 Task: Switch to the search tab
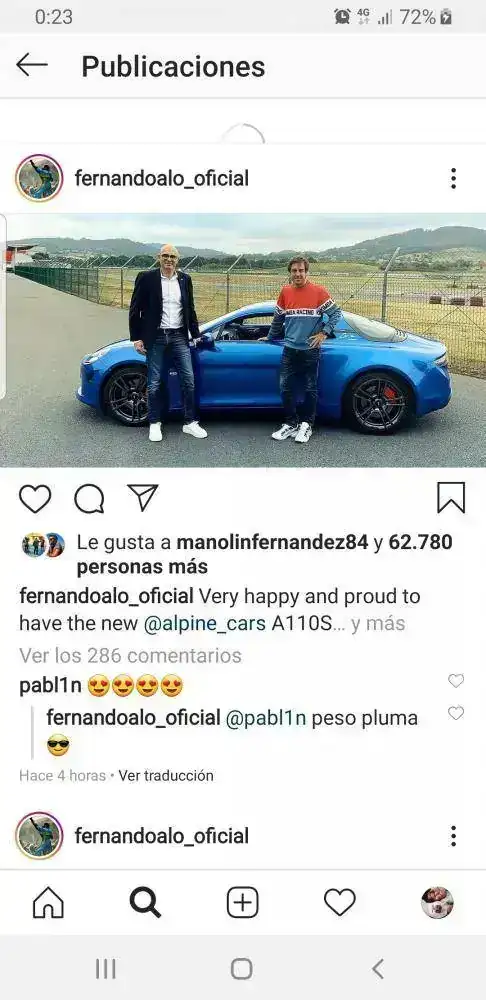(145, 903)
